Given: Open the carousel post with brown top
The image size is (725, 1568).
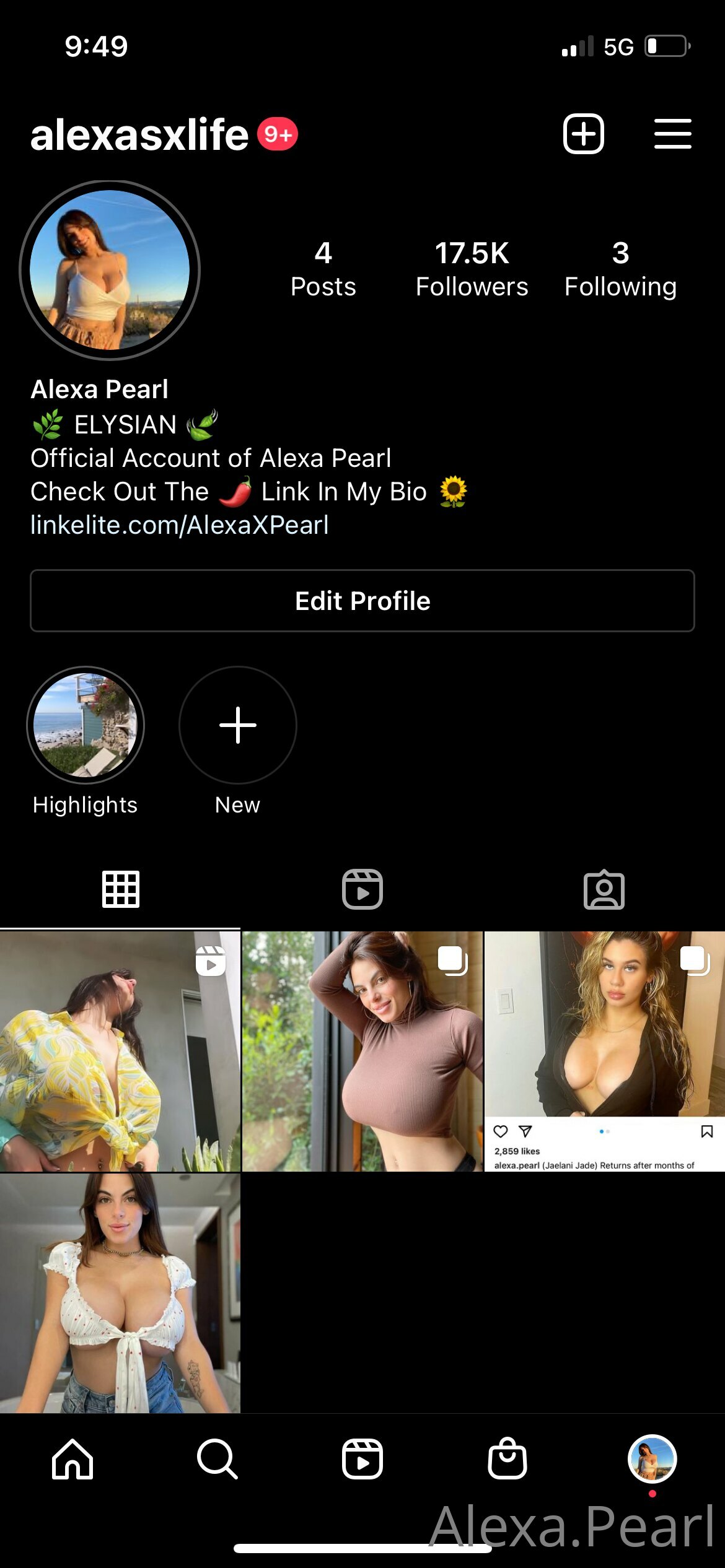Looking at the screenshot, I should 362,1052.
